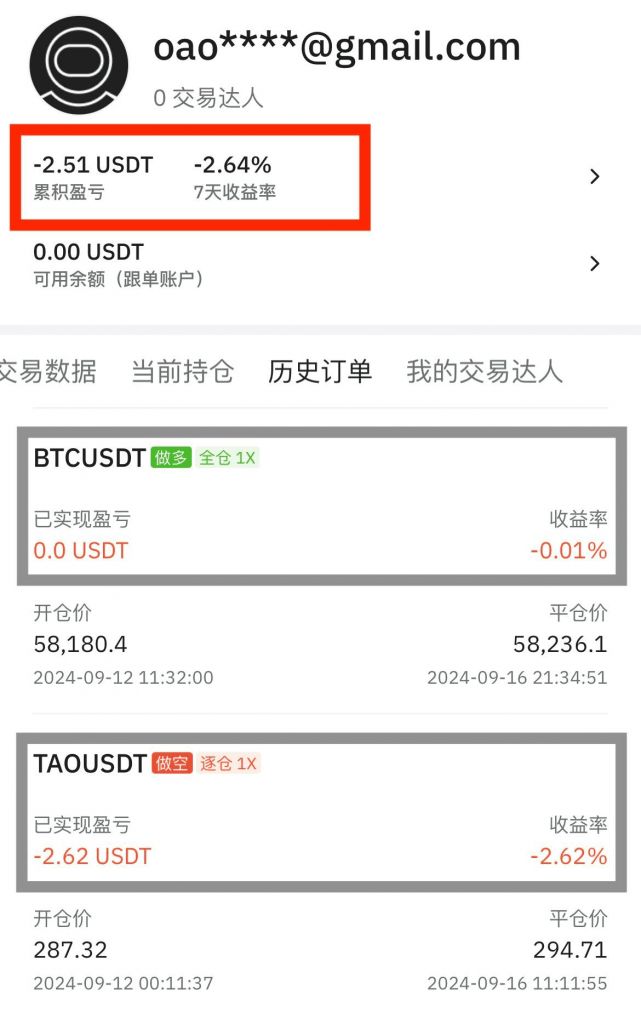This screenshot has height=1024, width=641.
Task: Switch to the 交易数据 tab
Action: pos(46,372)
